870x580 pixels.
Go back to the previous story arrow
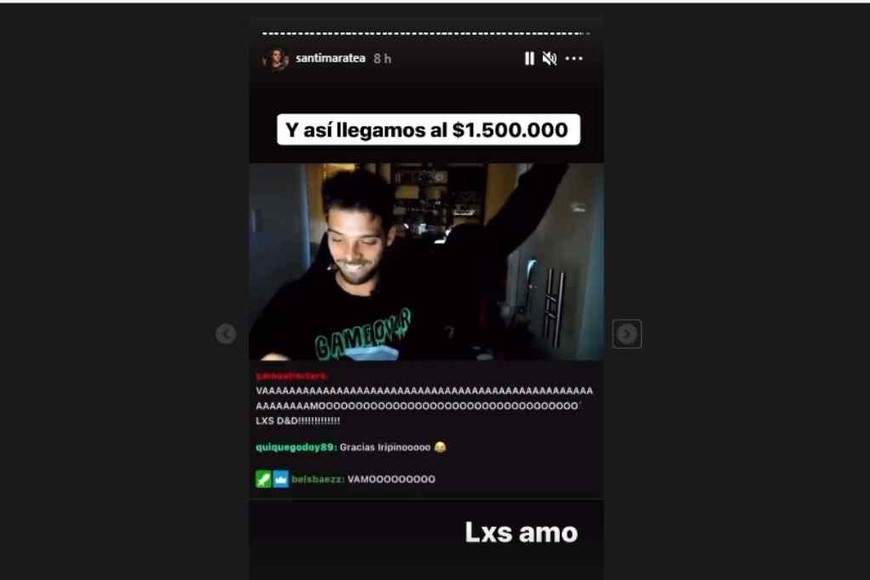[x=226, y=334]
